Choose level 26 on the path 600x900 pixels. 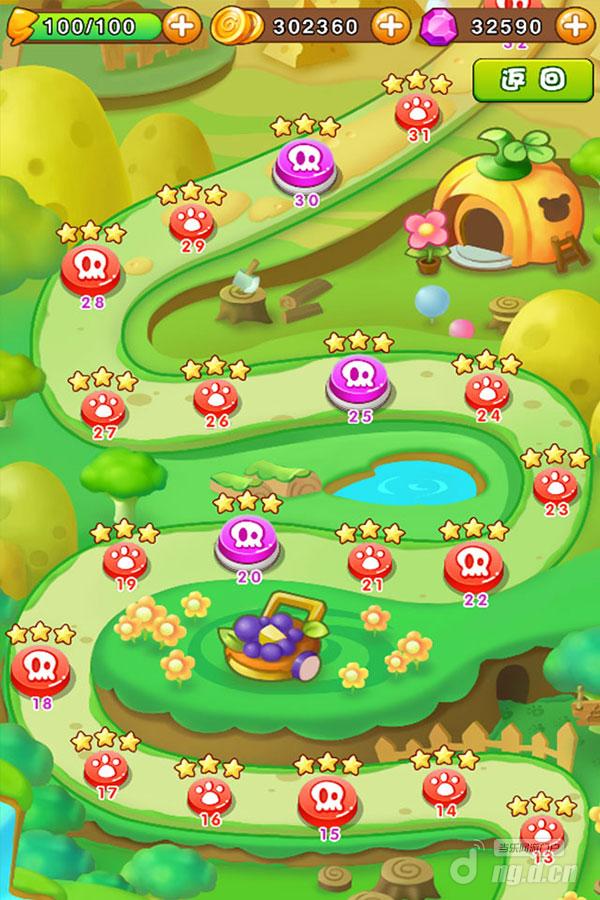[216, 397]
